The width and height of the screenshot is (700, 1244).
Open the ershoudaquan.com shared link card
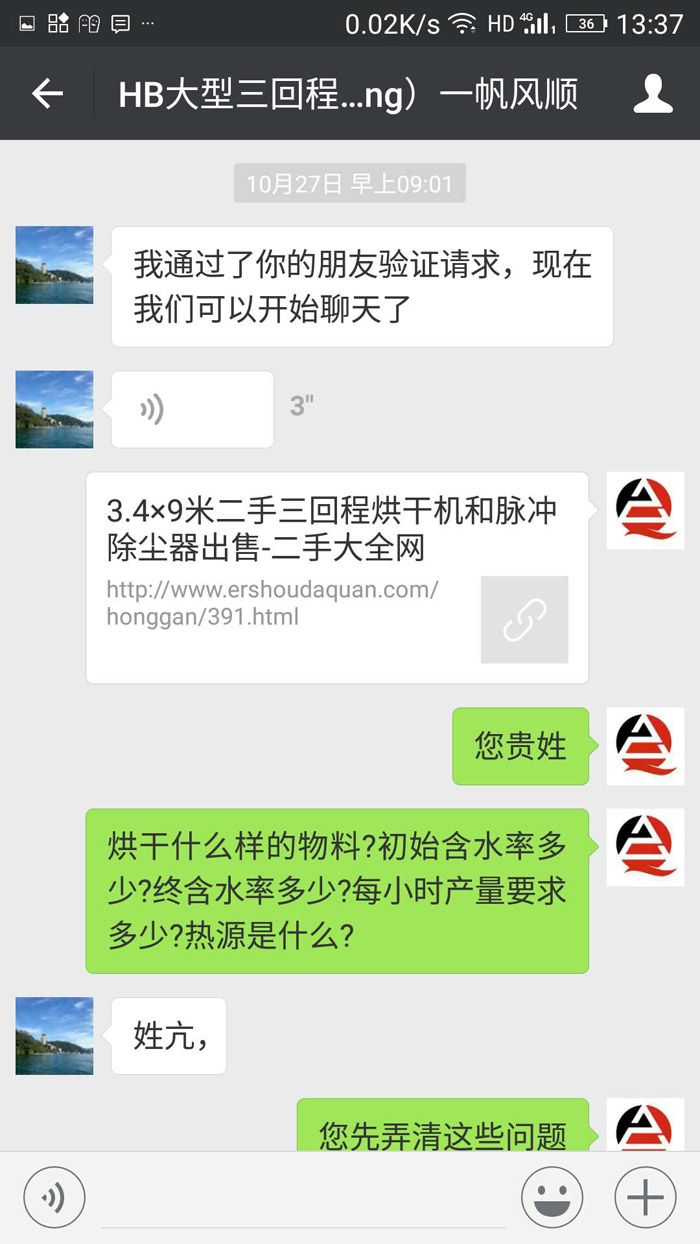pos(337,578)
